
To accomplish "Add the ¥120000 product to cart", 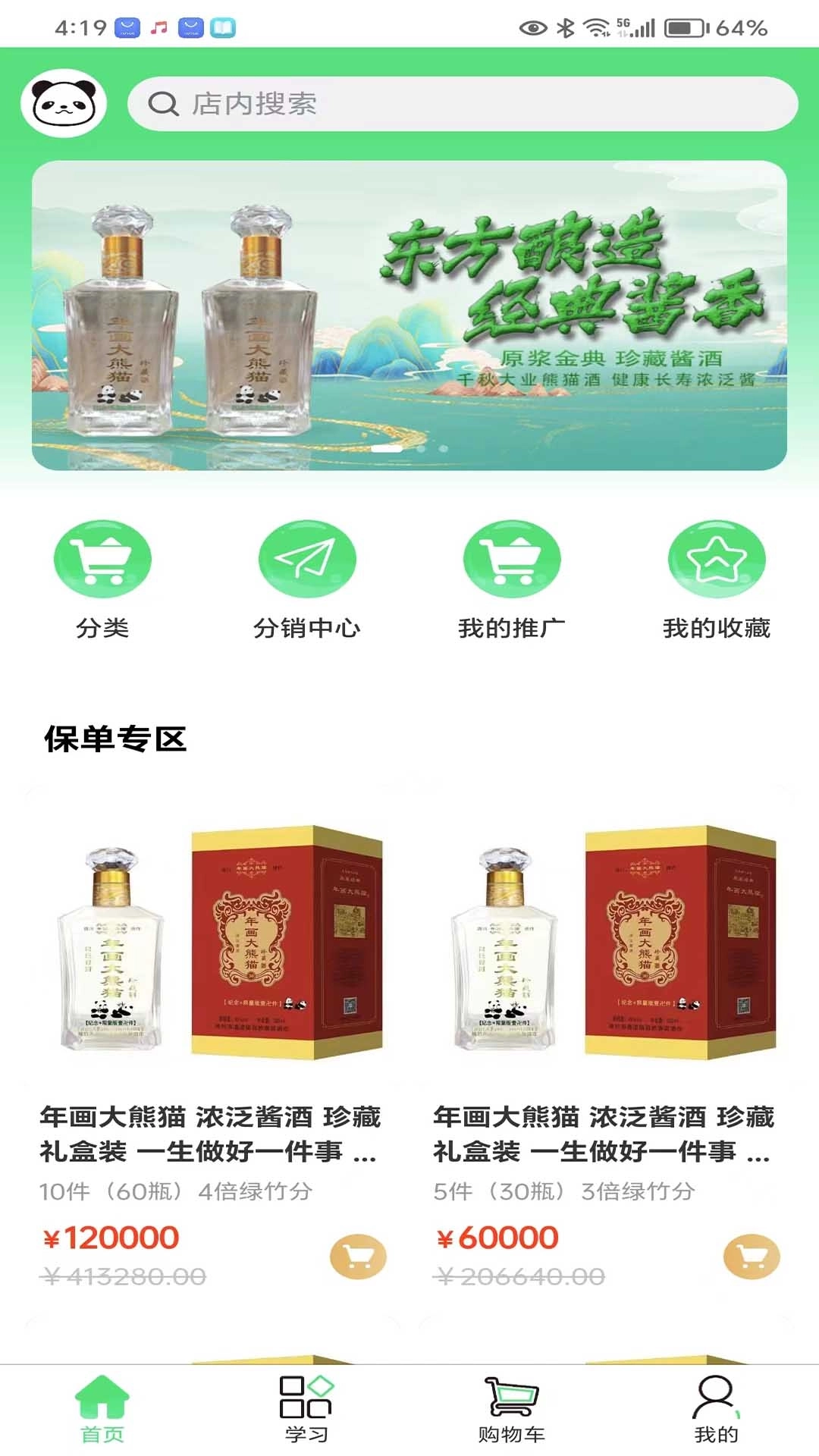I will [358, 1257].
